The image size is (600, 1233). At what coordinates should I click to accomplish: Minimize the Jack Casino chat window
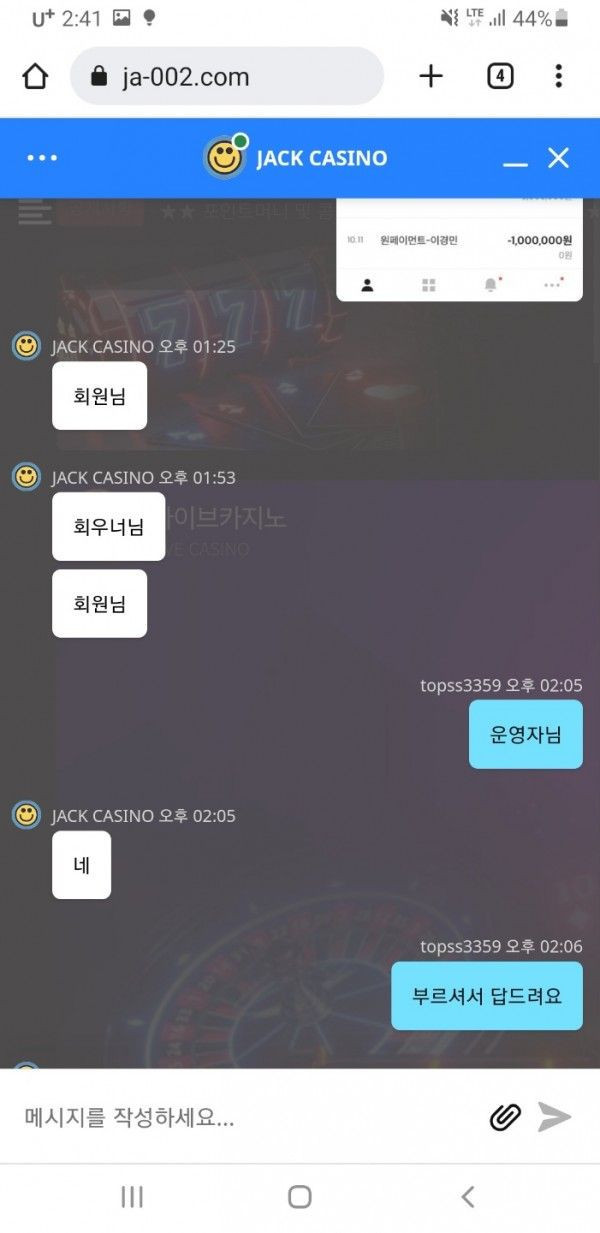515,160
